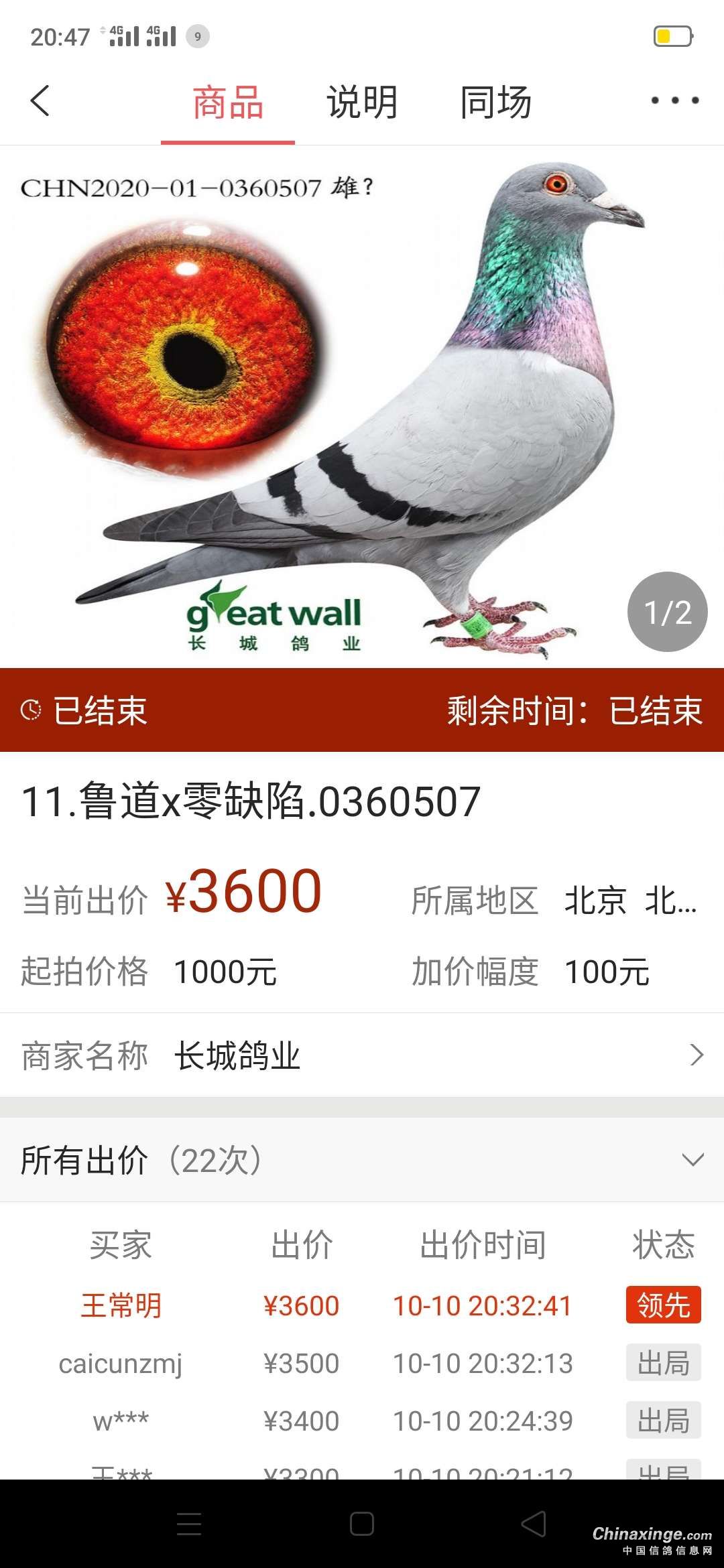This screenshot has width=724, height=1568.
Task: Collapse the 所有出价 bid list
Action: (x=692, y=1159)
